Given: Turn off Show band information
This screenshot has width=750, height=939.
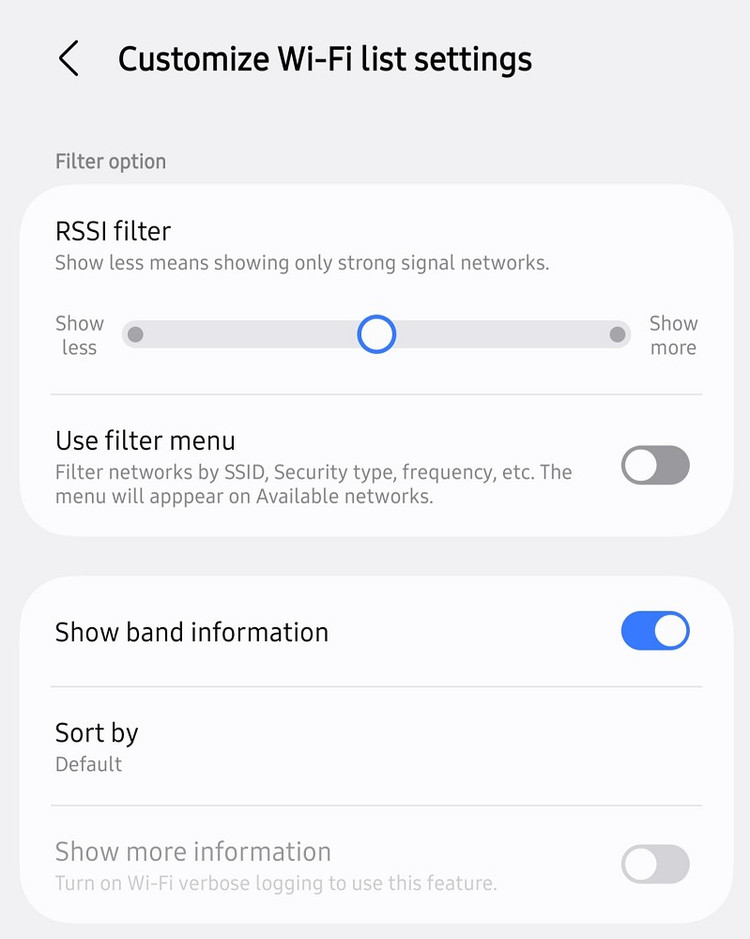Looking at the screenshot, I should pyautogui.click(x=655, y=631).
